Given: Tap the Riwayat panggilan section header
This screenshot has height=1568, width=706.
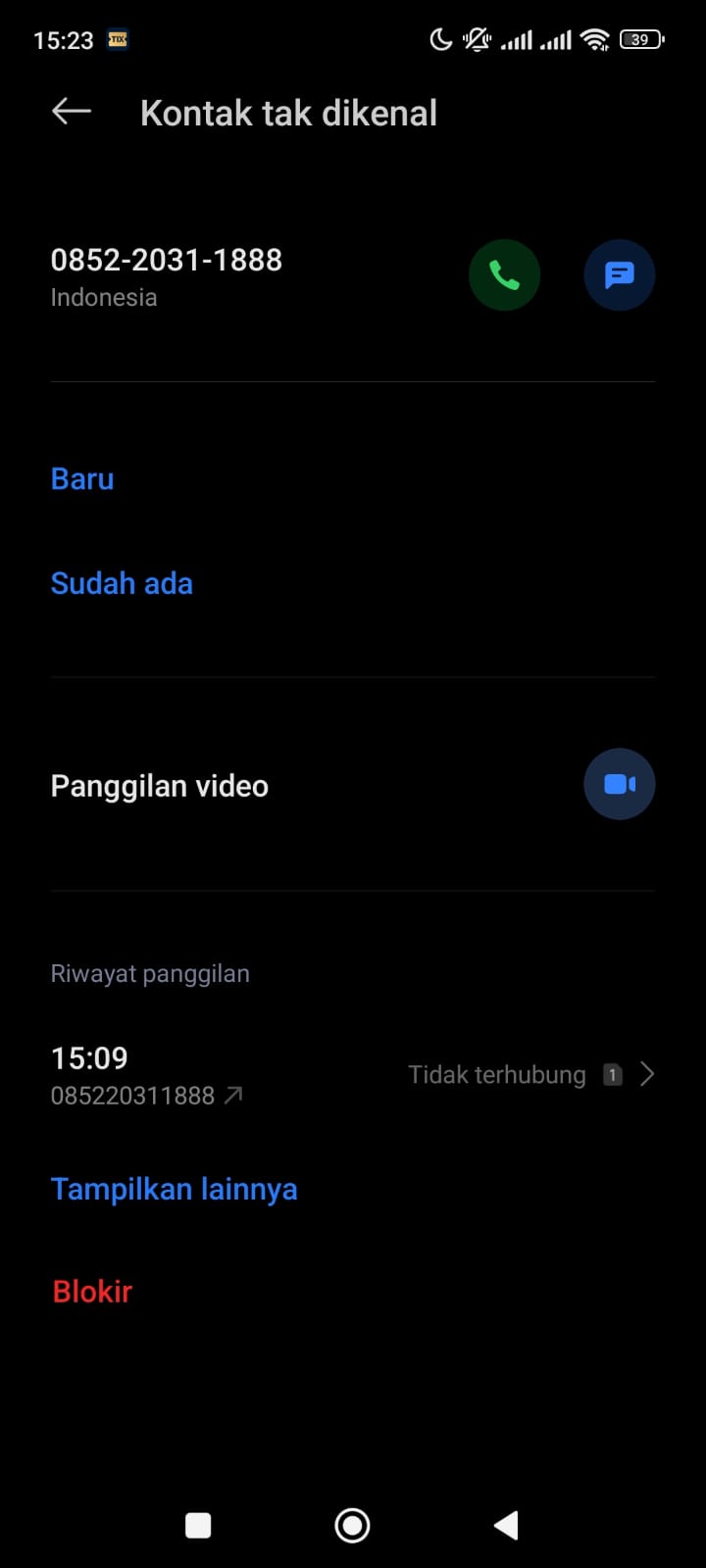Looking at the screenshot, I should (150, 973).
